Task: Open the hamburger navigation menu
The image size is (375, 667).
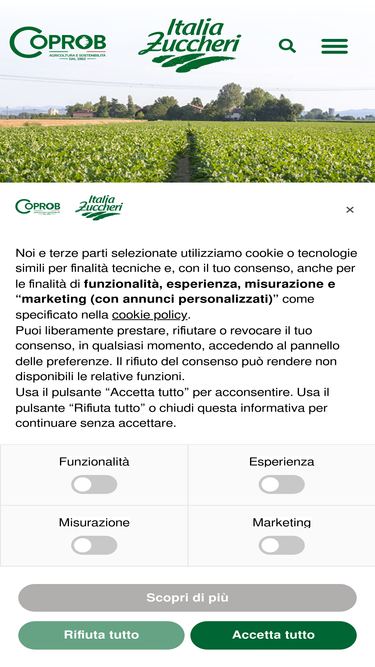Action: [x=334, y=46]
